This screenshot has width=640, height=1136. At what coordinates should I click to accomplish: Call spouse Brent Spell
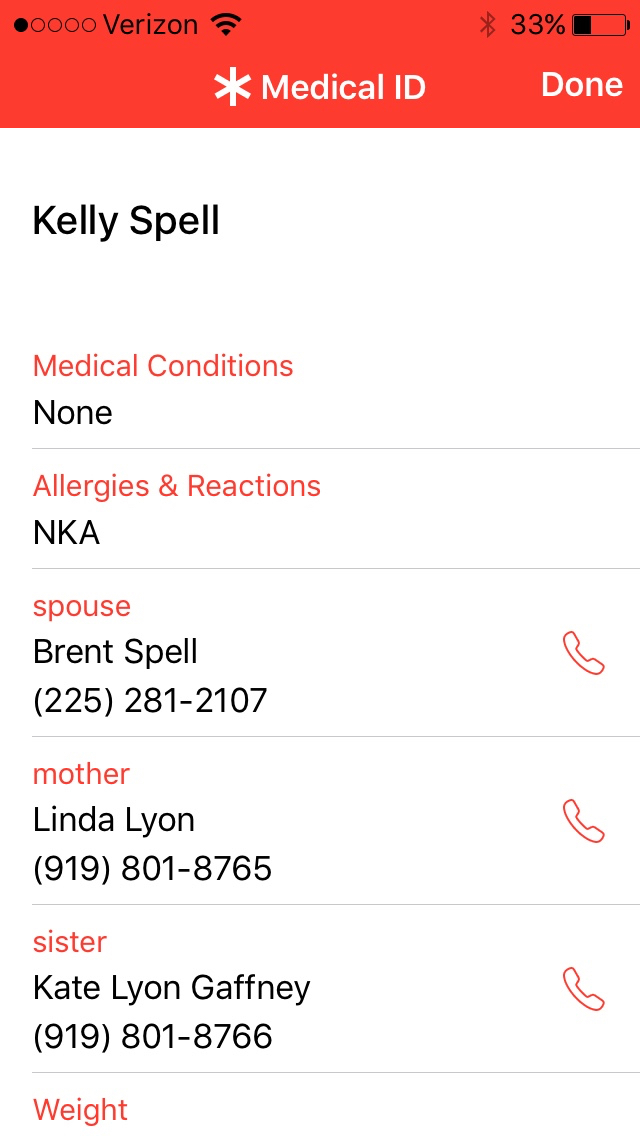584,653
